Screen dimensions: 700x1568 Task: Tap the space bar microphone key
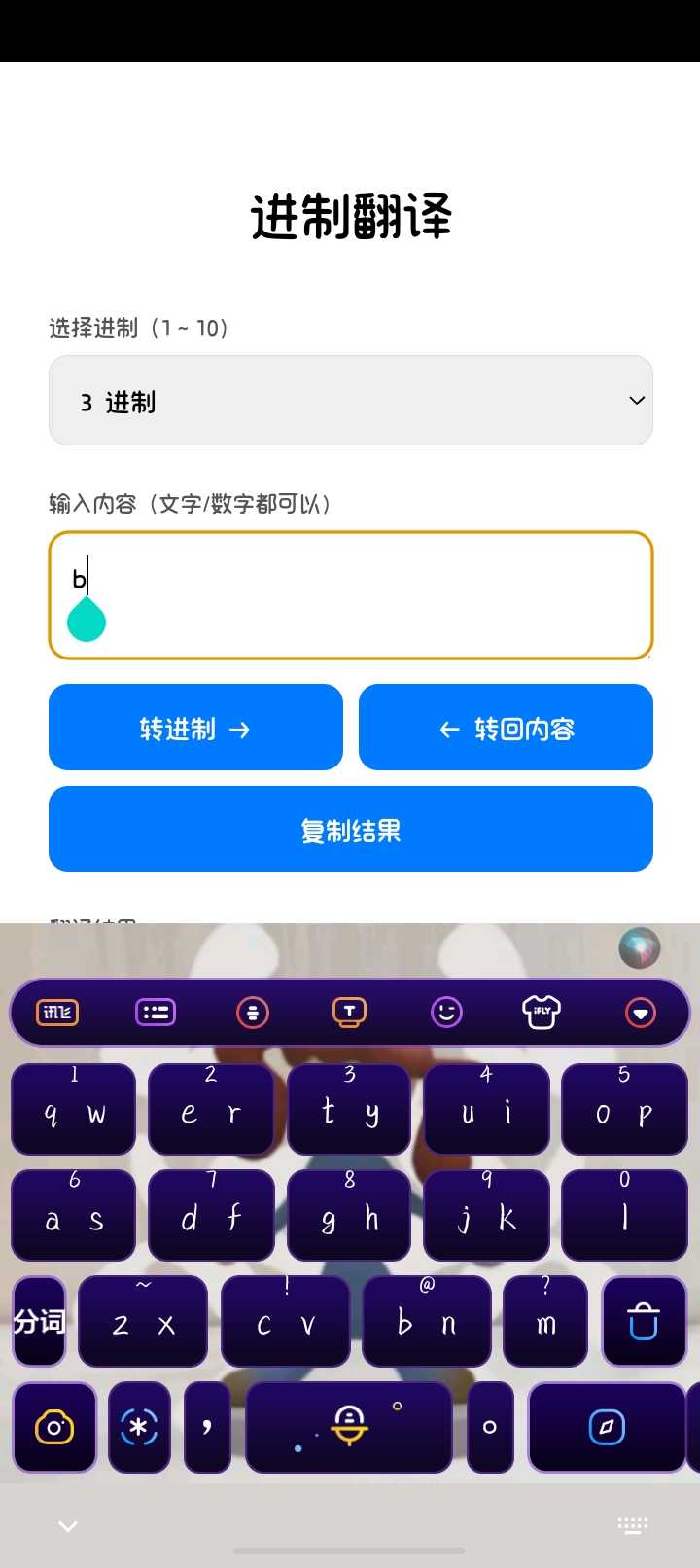click(x=349, y=1427)
